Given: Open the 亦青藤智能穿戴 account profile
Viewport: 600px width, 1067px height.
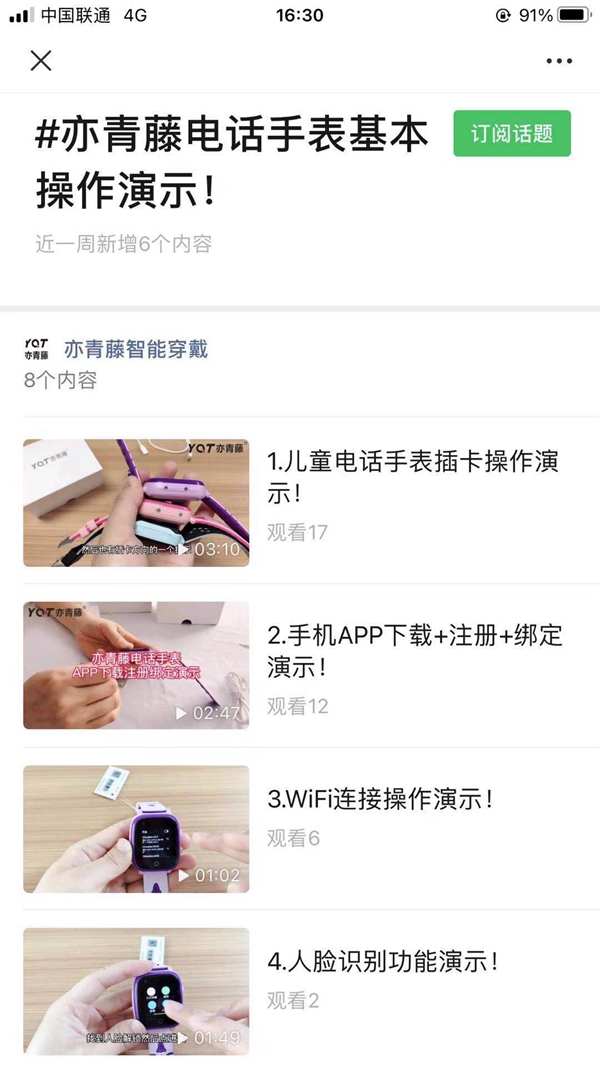Looking at the screenshot, I should click(136, 350).
